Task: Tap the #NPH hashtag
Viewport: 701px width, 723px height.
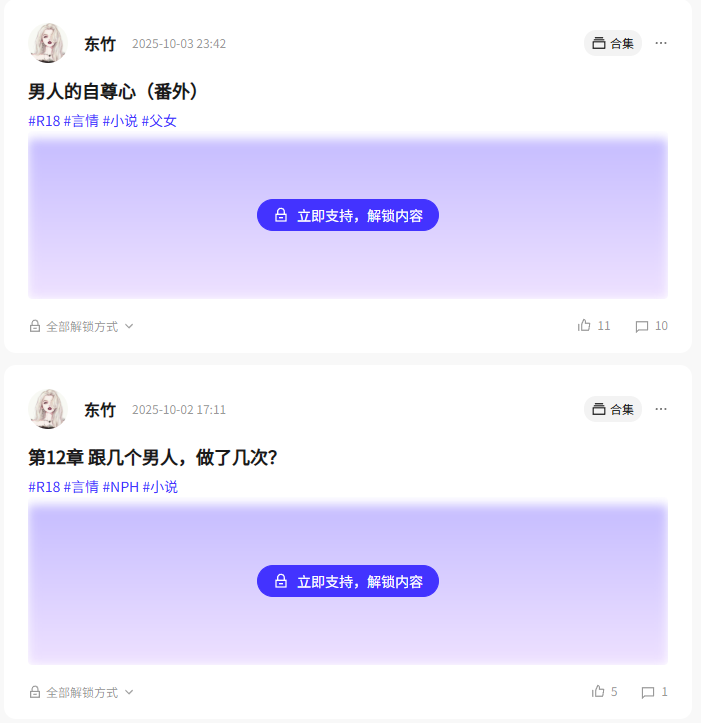Action: pyautogui.click(x=120, y=487)
